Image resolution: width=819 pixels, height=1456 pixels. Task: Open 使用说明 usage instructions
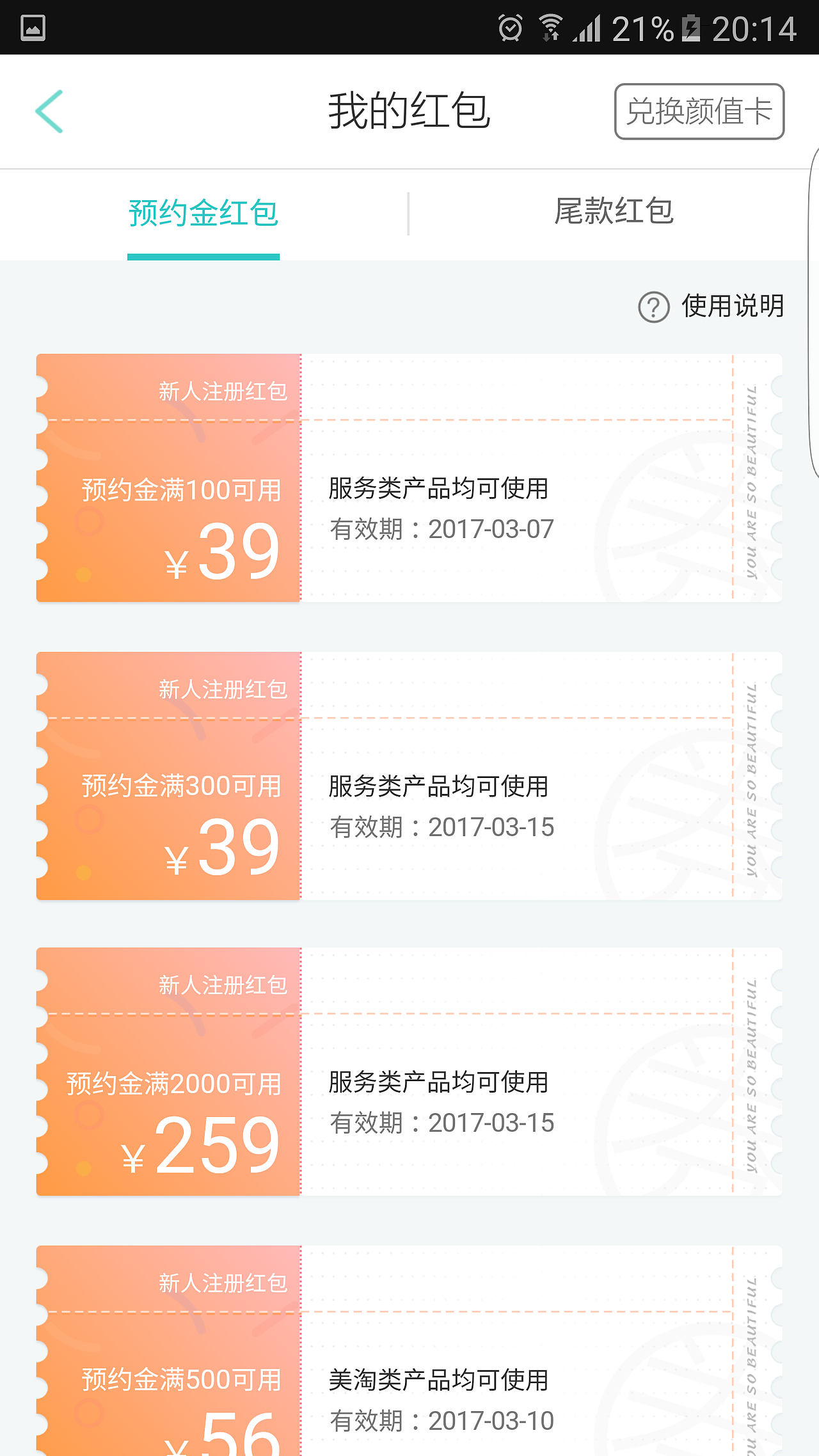pyautogui.click(x=712, y=306)
